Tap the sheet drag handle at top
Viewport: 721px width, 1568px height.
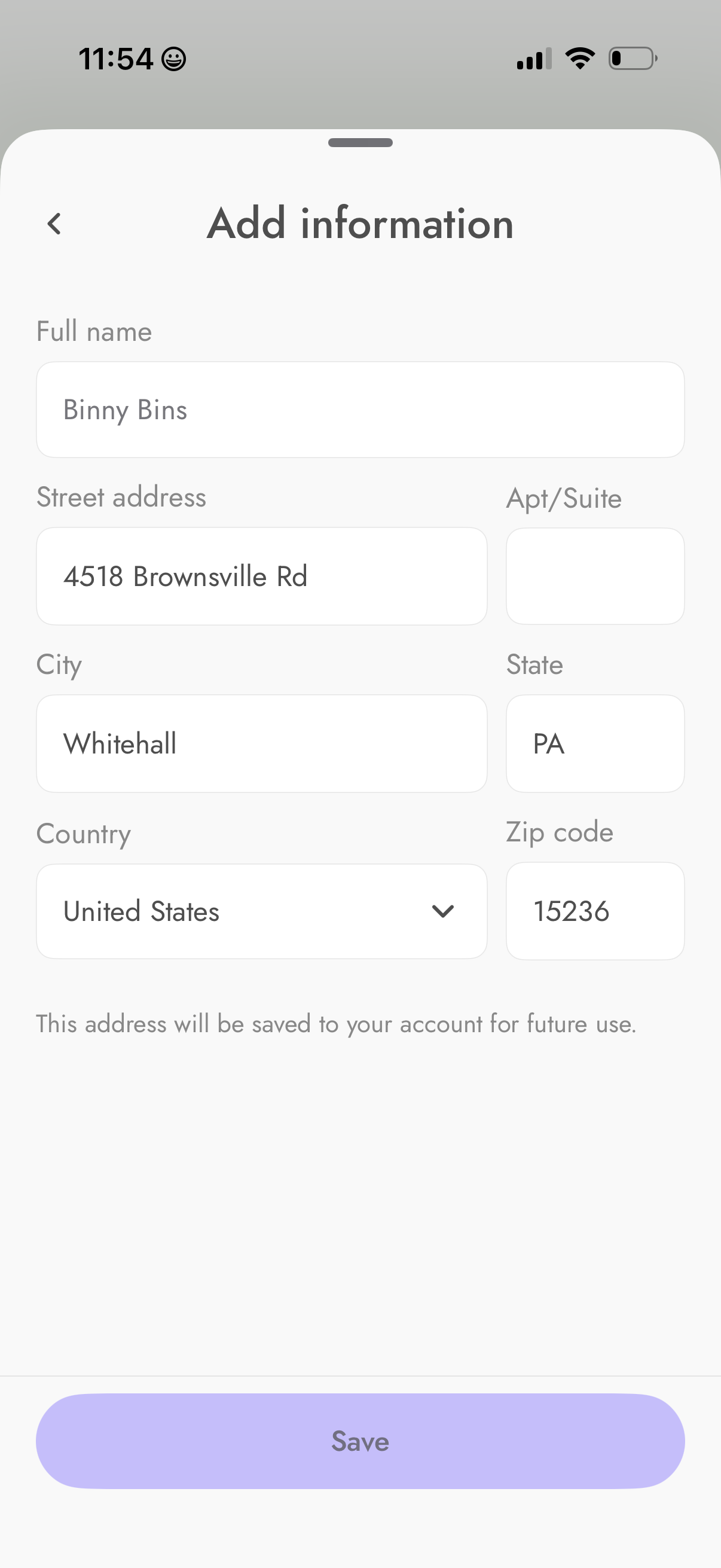360,144
